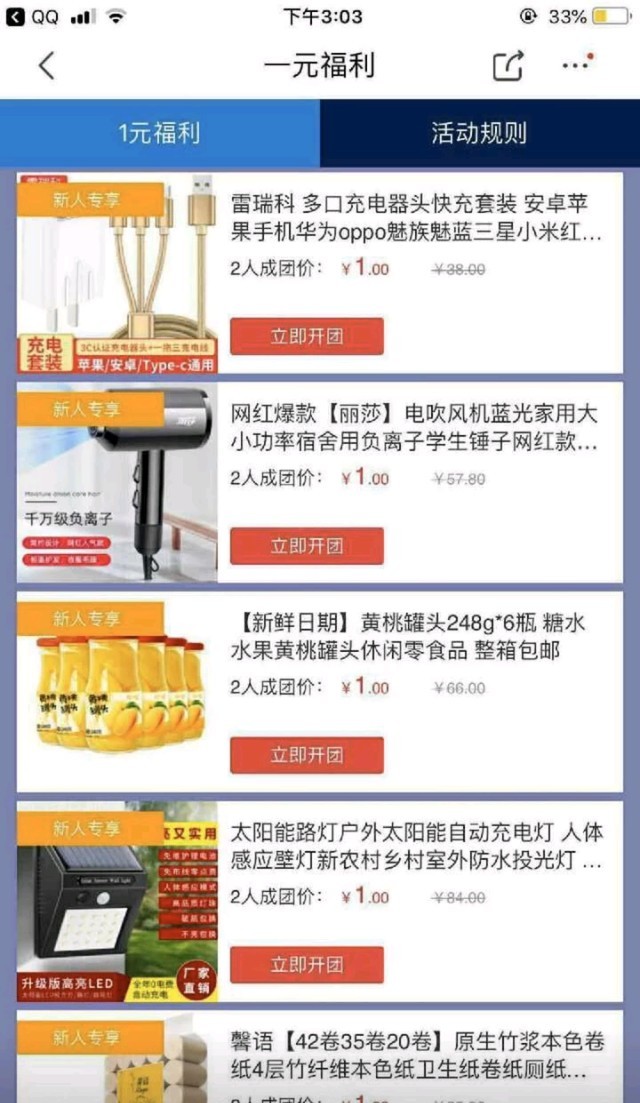Go back from 一元福利 page
Screen dimensions: 640x1103
click(46, 66)
